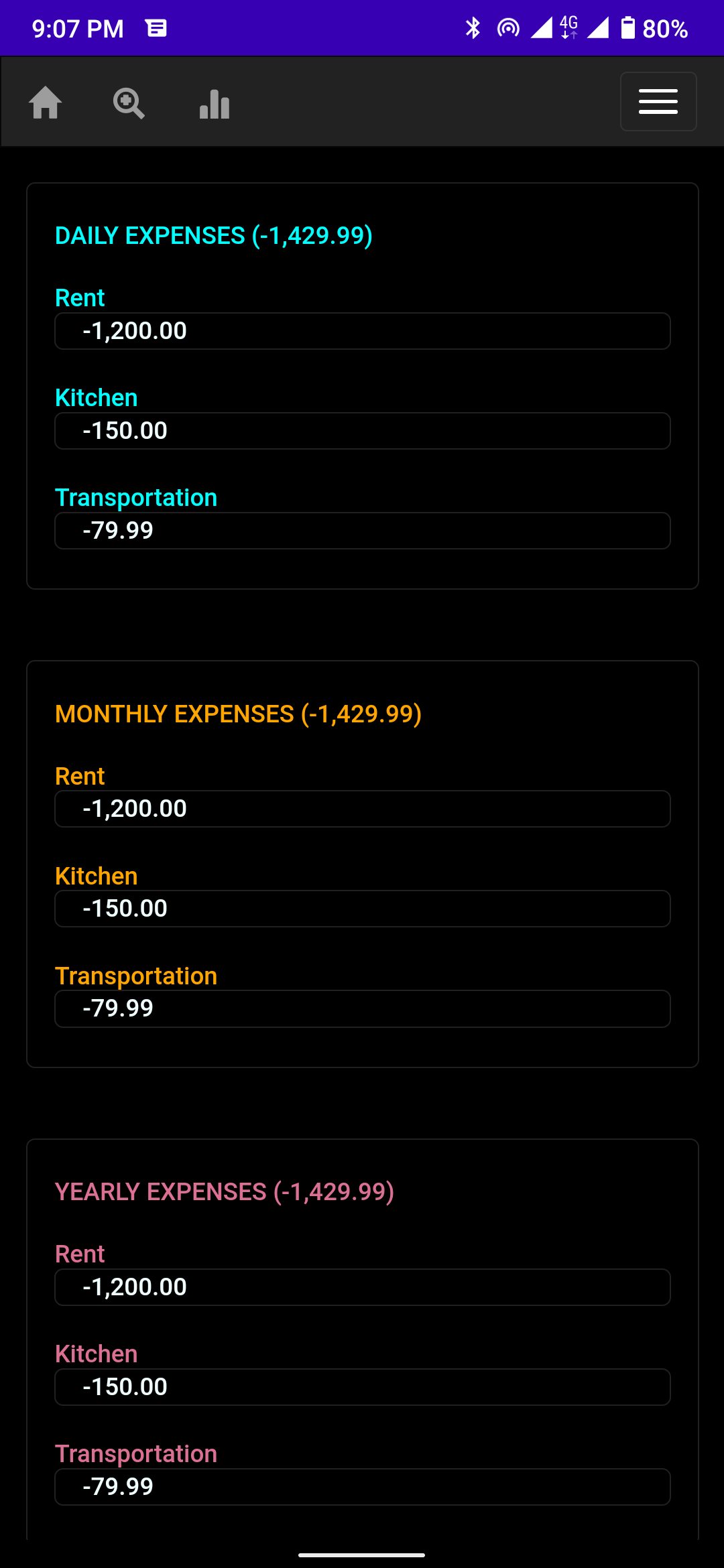The width and height of the screenshot is (724, 1568).
Task: Select the Transportation field under Daily Expenses
Action: click(362, 531)
